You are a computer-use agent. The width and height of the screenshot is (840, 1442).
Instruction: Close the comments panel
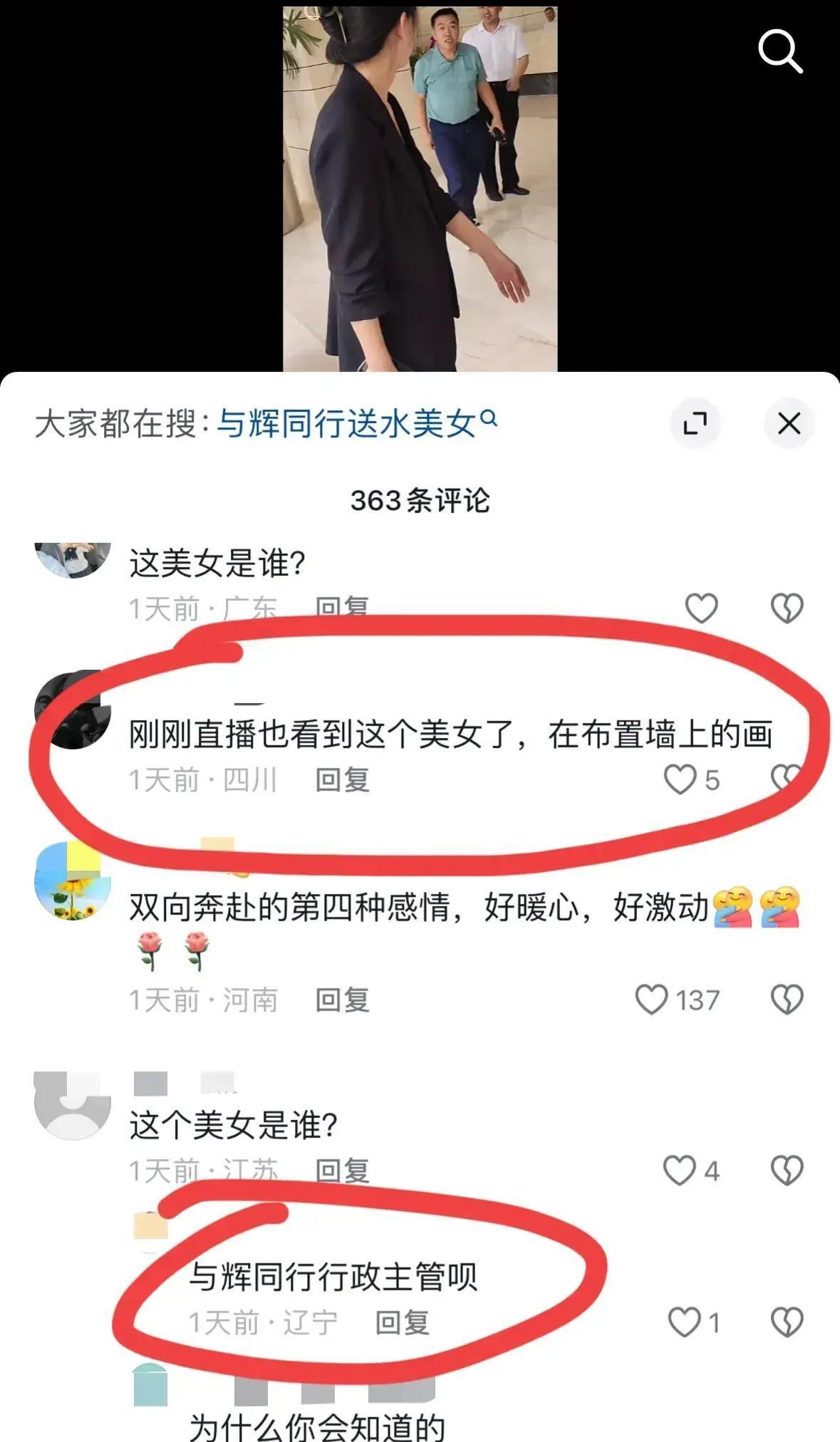[x=789, y=423]
